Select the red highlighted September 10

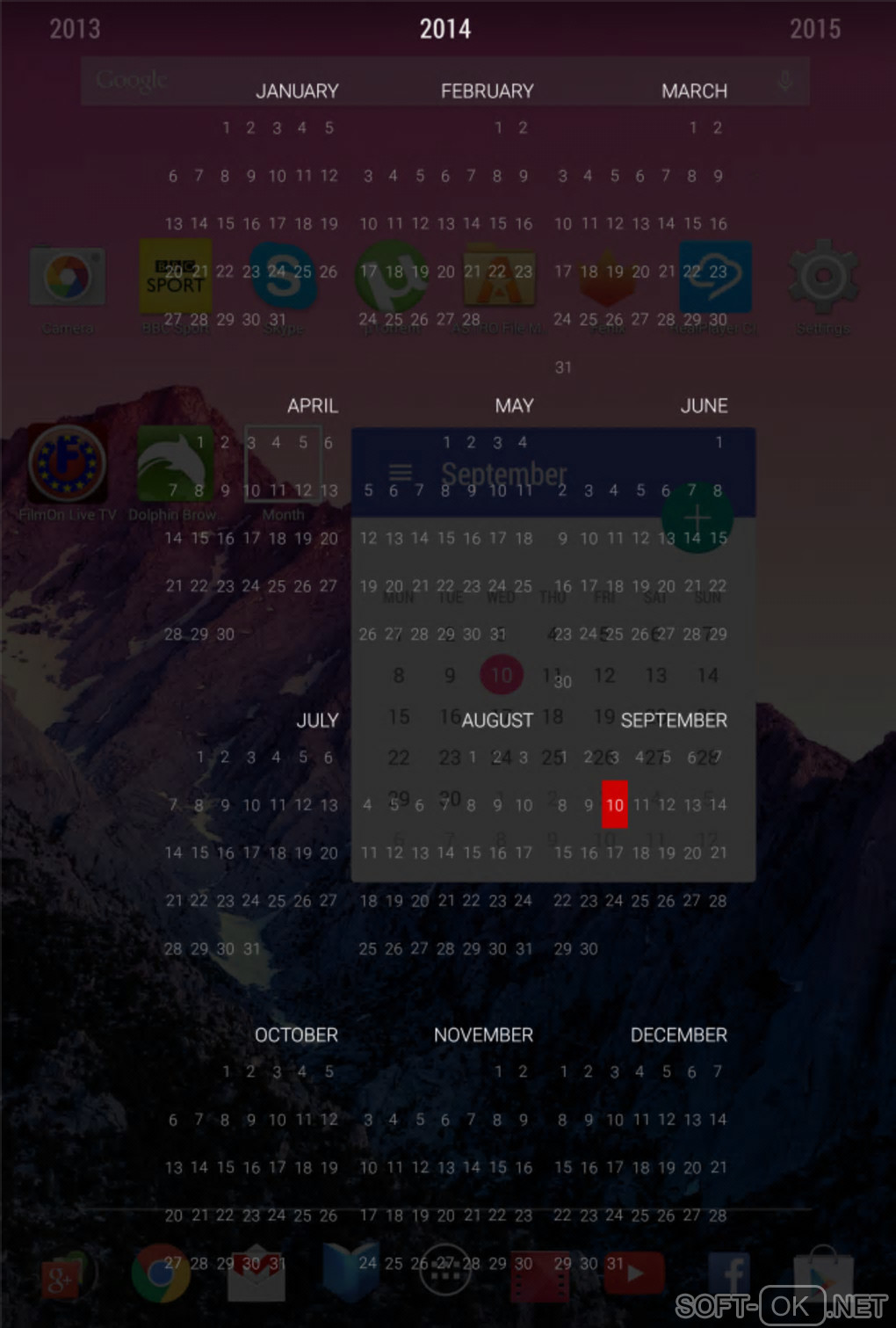[x=615, y=805]
